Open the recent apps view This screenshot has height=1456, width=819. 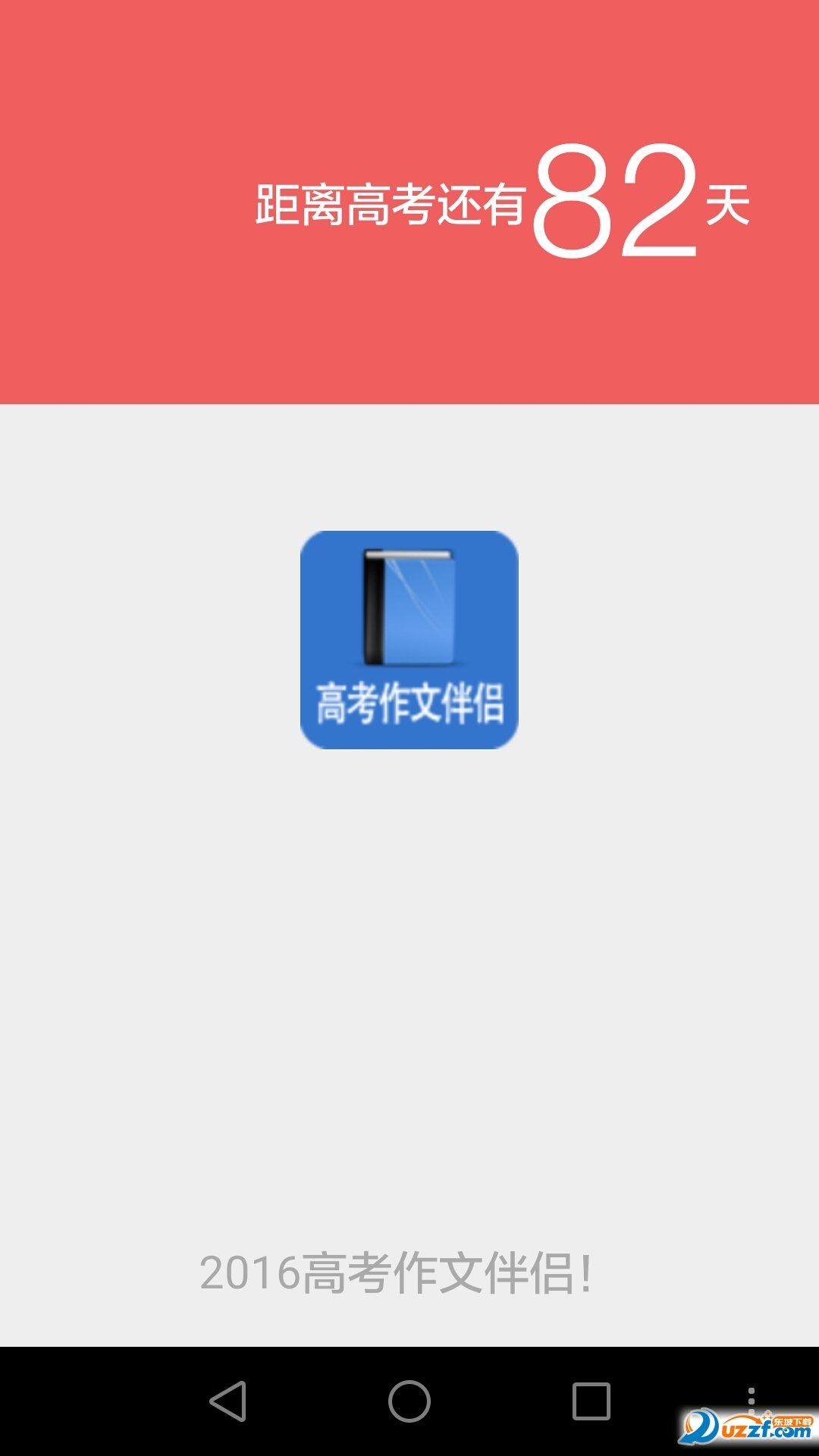click(591, 1401)
